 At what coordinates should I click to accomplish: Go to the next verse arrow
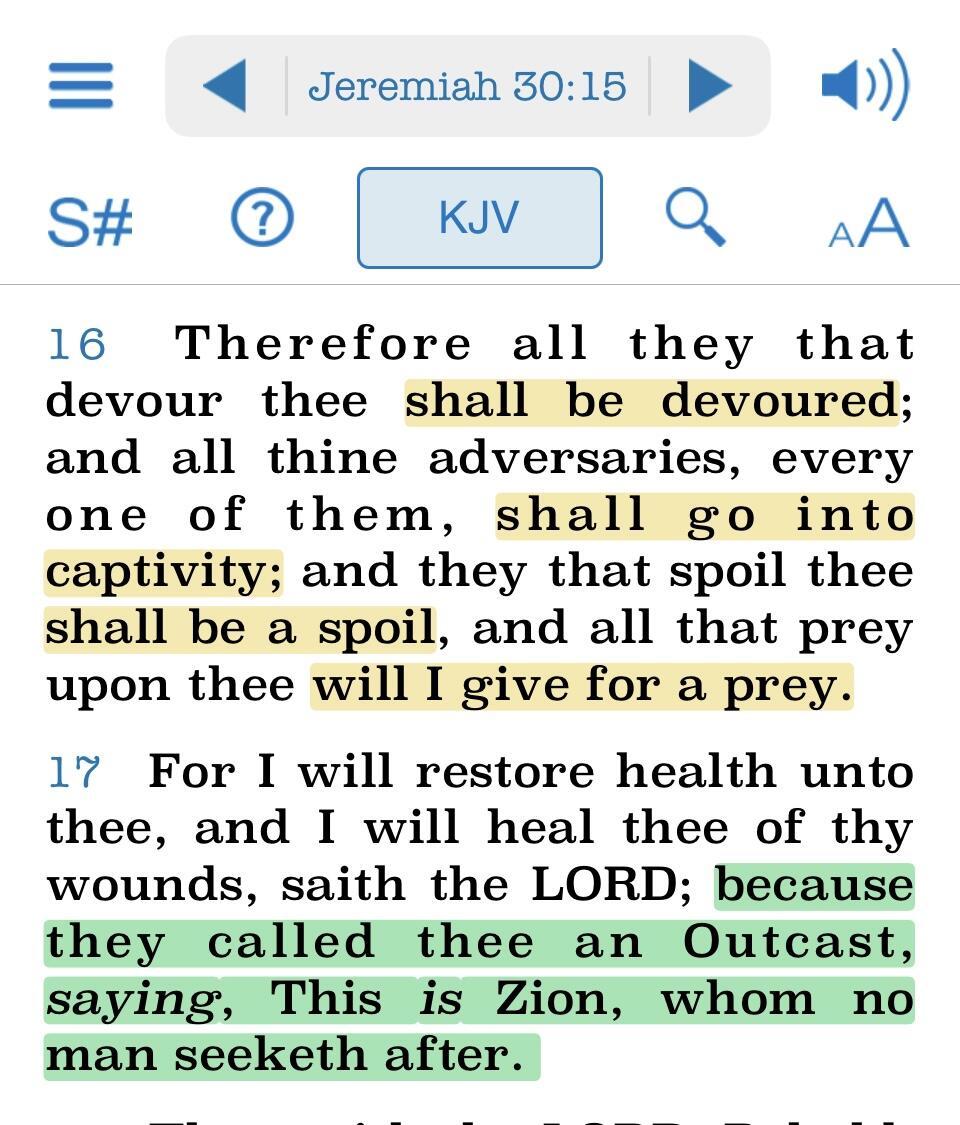(710, 86)
